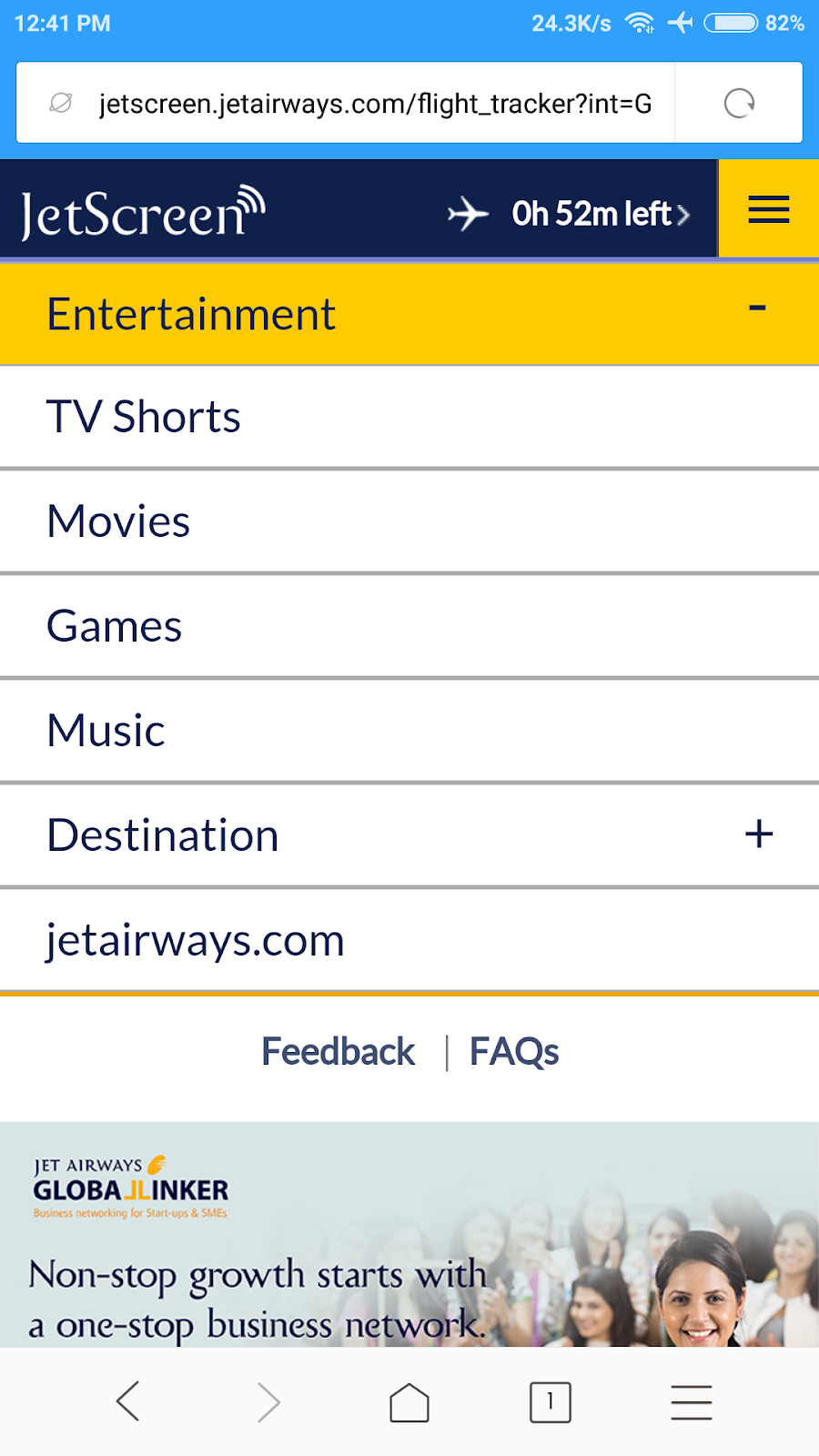
Task: Navigate back in the browser
Action: (x=128, y=1401)
